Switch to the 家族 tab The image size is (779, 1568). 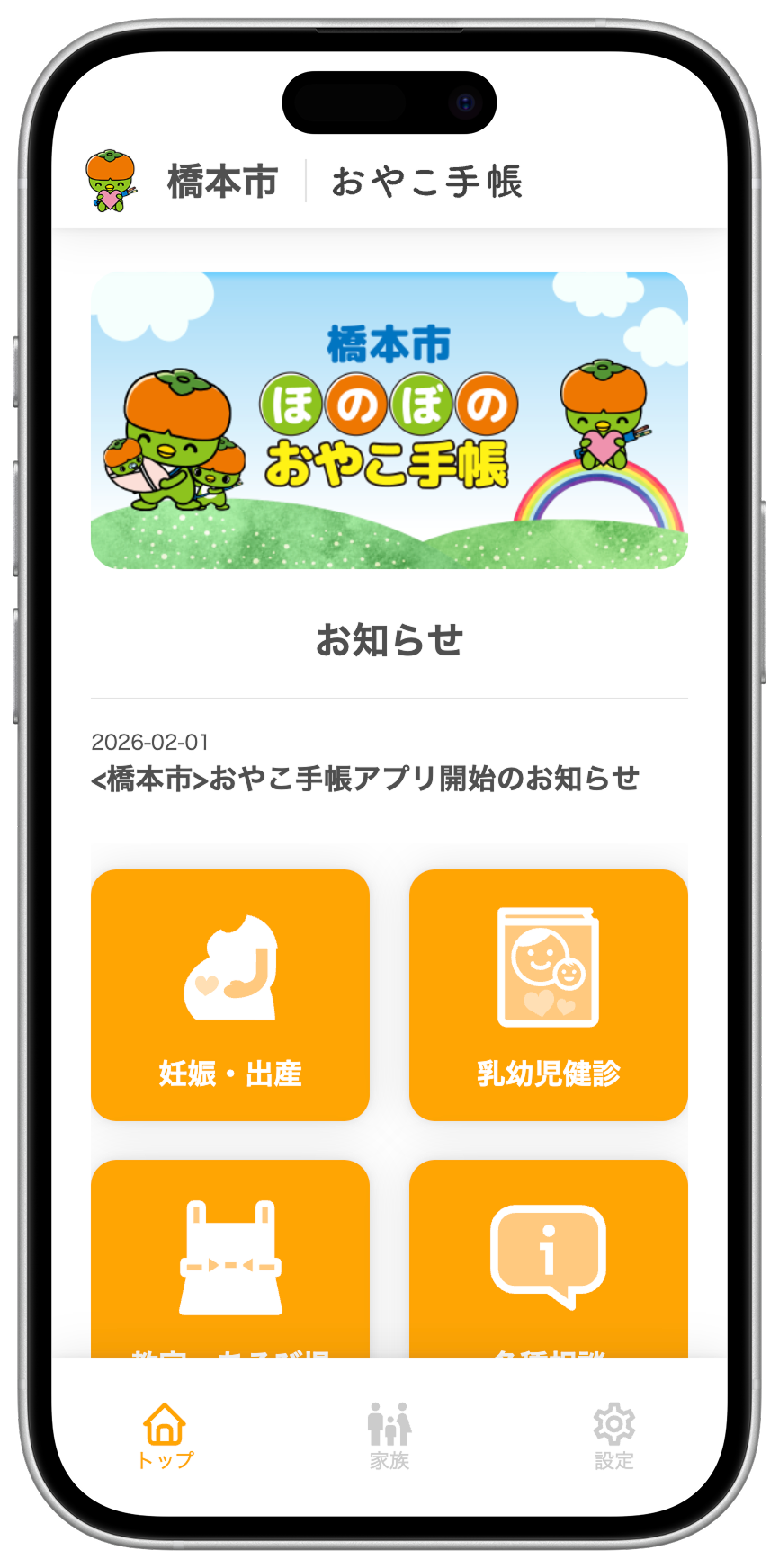point(389,1435)
